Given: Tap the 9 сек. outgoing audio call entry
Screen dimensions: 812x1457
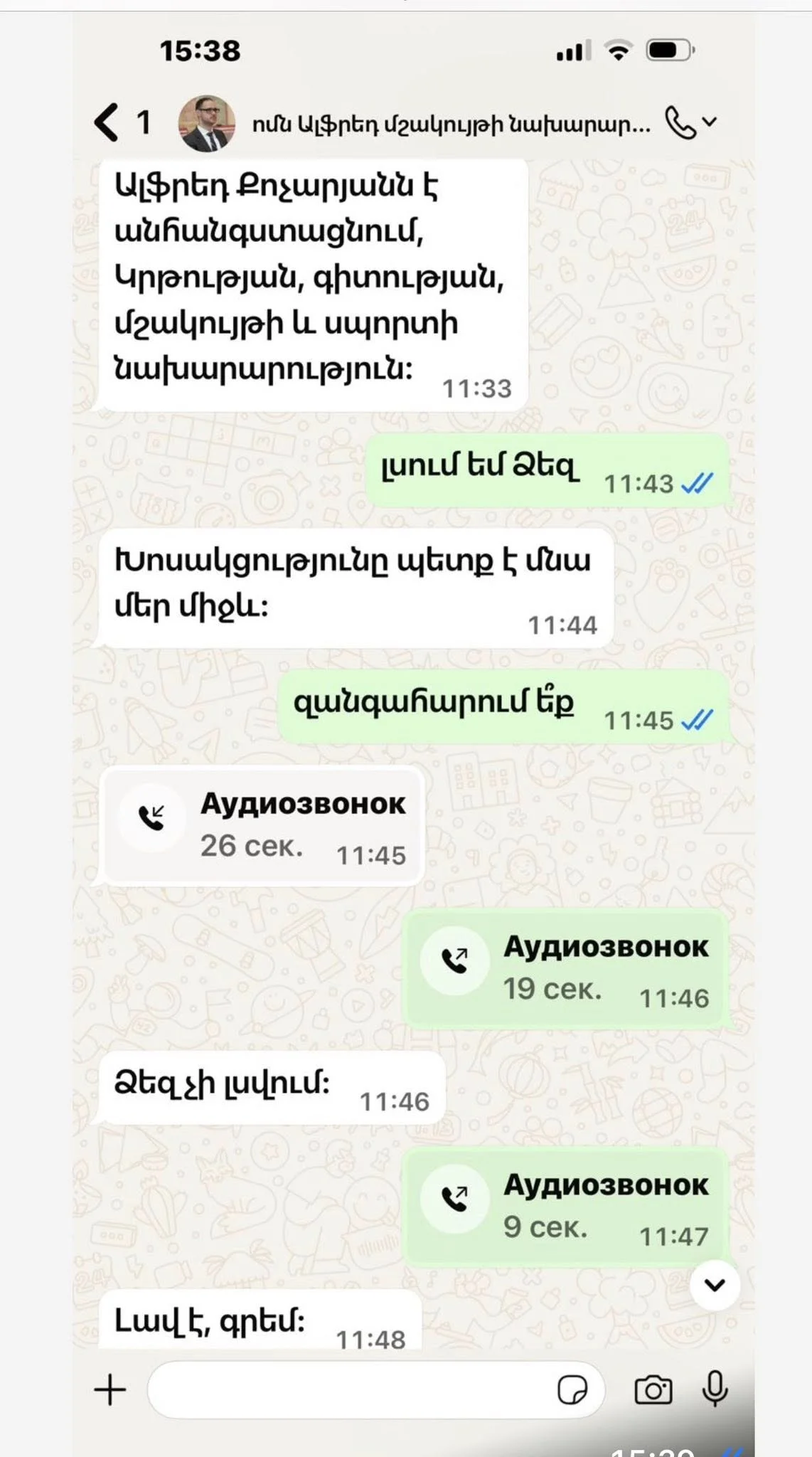Looking at the screenshot, I should [566, 1207].
